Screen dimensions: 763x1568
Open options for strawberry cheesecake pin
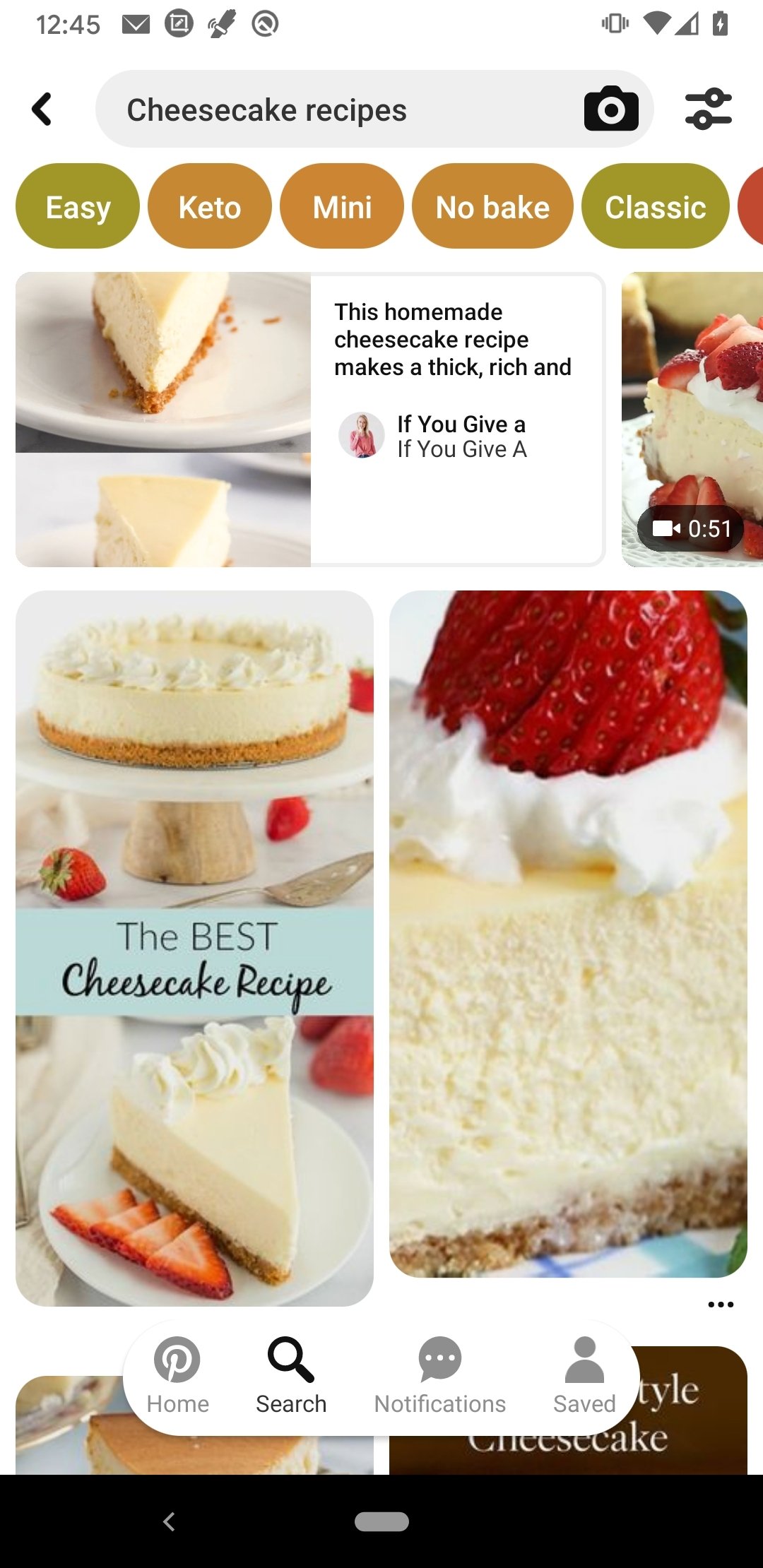coord(721,1305)
